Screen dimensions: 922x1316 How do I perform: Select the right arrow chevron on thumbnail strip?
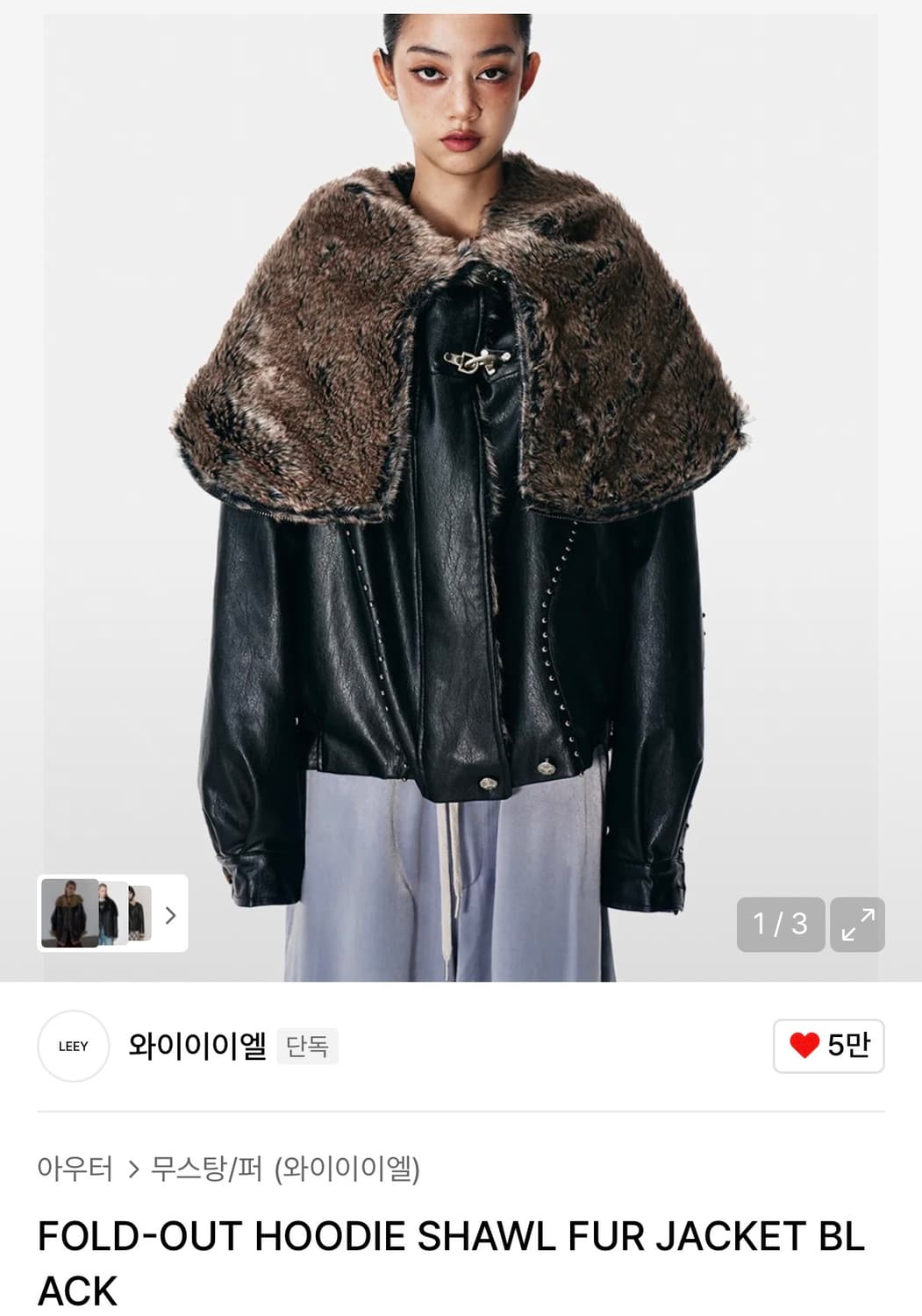pyautogui.click(x=172, y=915)
